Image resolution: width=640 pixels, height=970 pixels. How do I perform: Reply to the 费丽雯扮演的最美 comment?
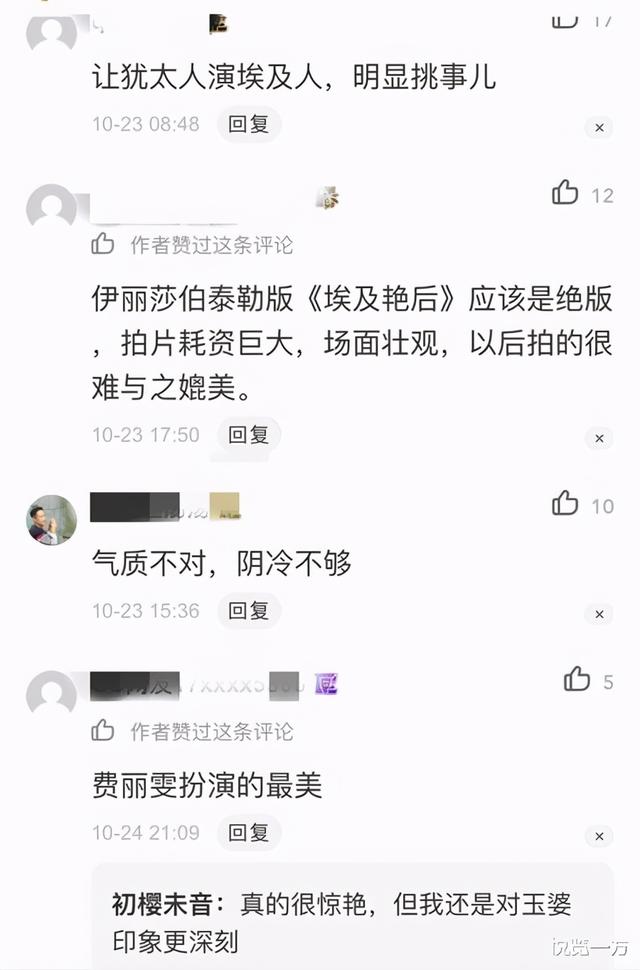(249, 832)
